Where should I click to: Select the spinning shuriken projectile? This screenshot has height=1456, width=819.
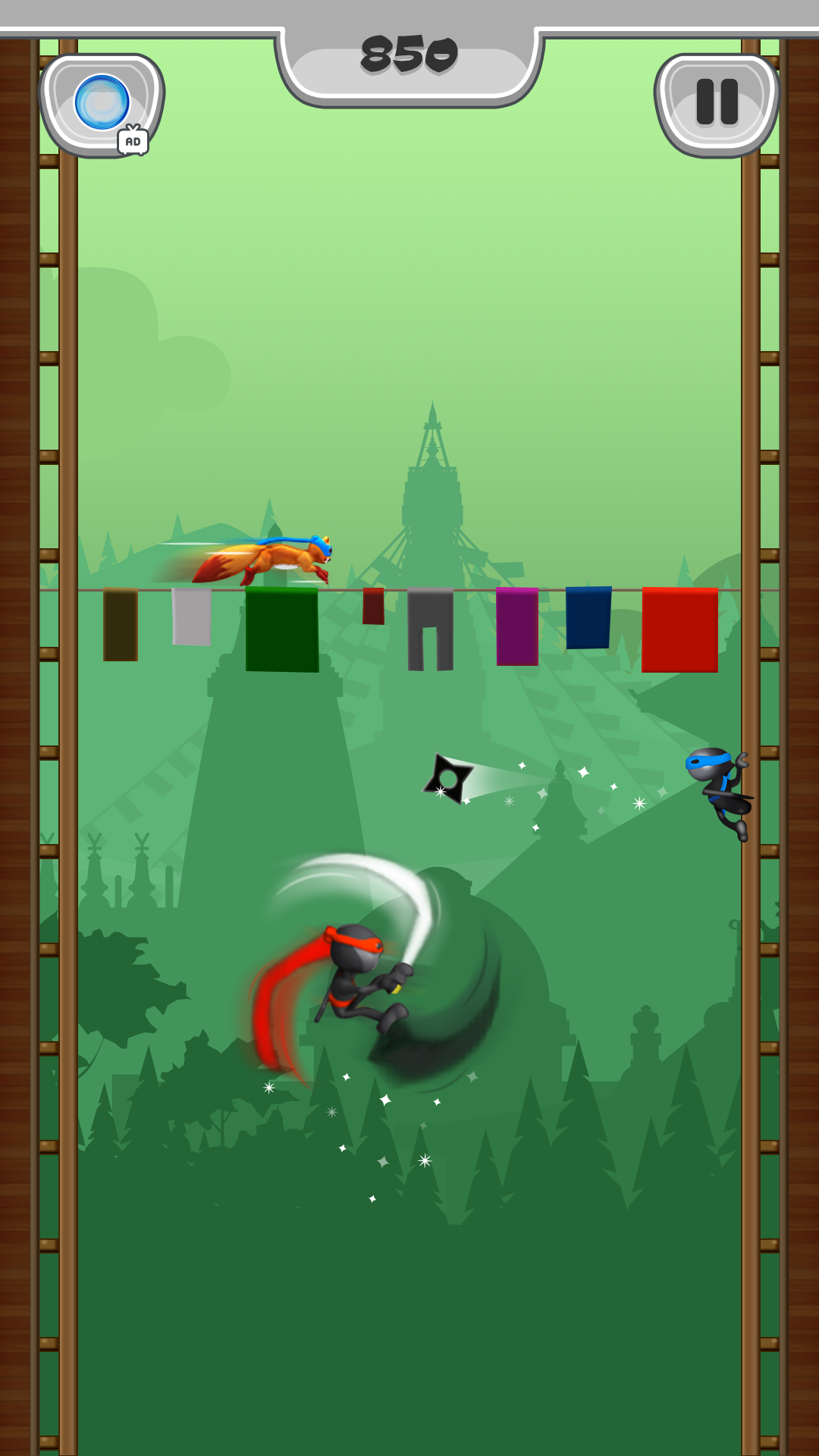coord(447,780)
